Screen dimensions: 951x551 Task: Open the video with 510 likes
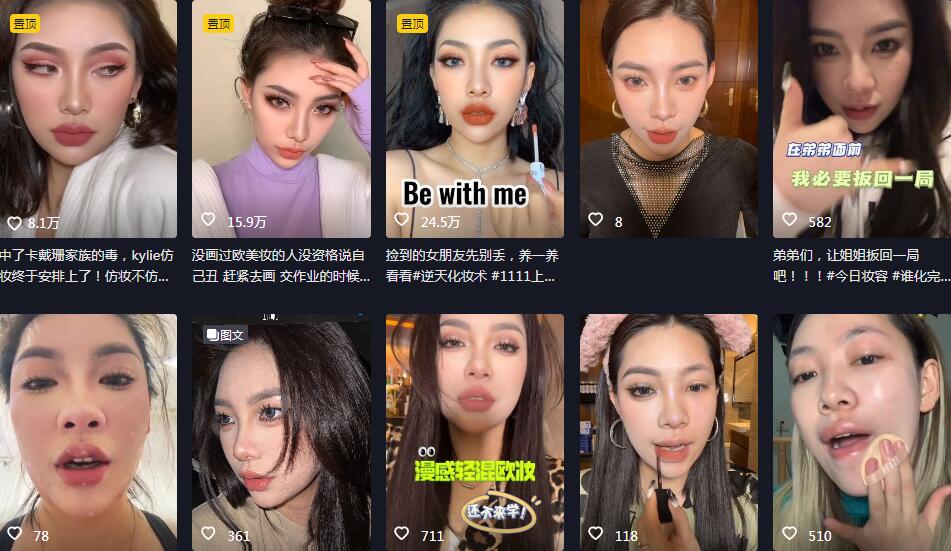(x=862, y=432)
